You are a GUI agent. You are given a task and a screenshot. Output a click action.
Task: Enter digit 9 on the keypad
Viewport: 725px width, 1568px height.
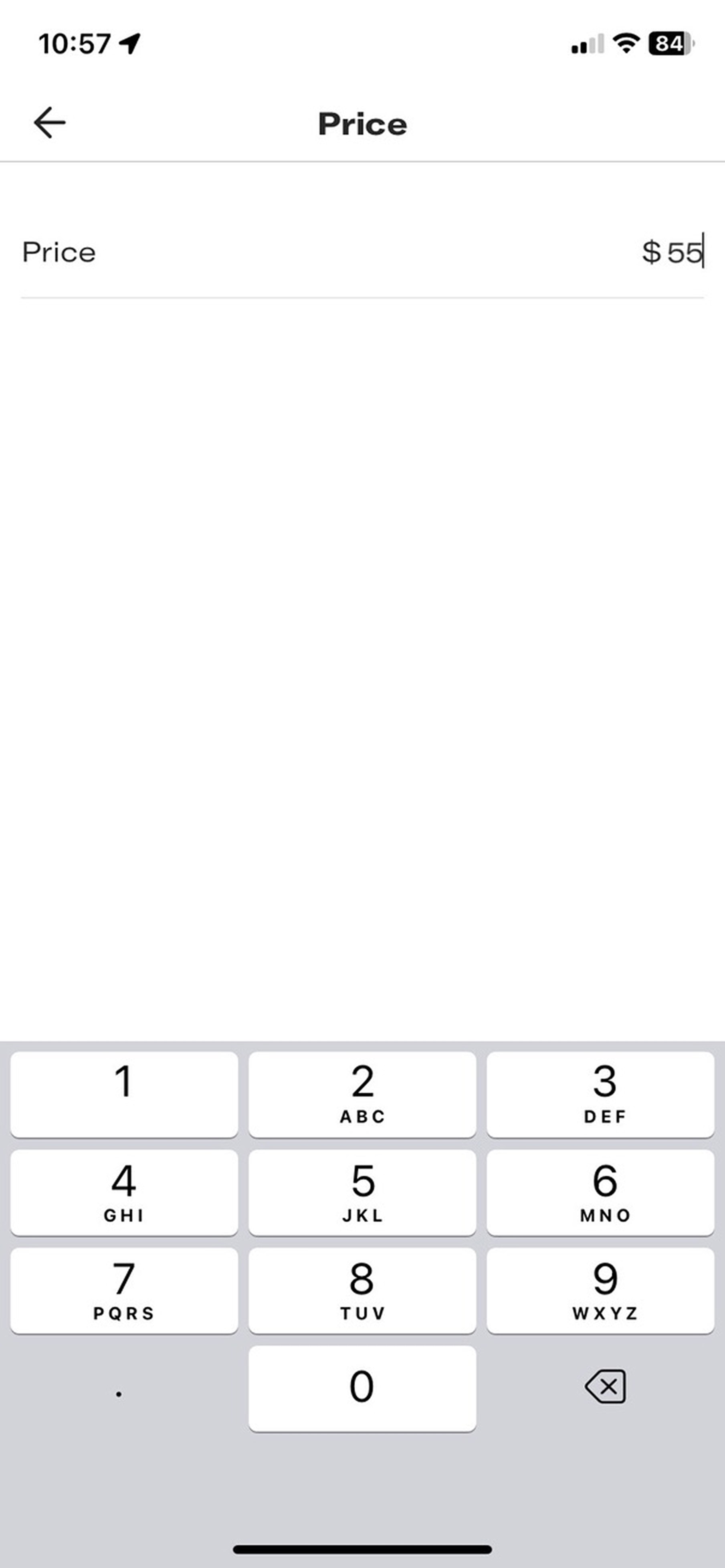click(x=600, y=1291)
